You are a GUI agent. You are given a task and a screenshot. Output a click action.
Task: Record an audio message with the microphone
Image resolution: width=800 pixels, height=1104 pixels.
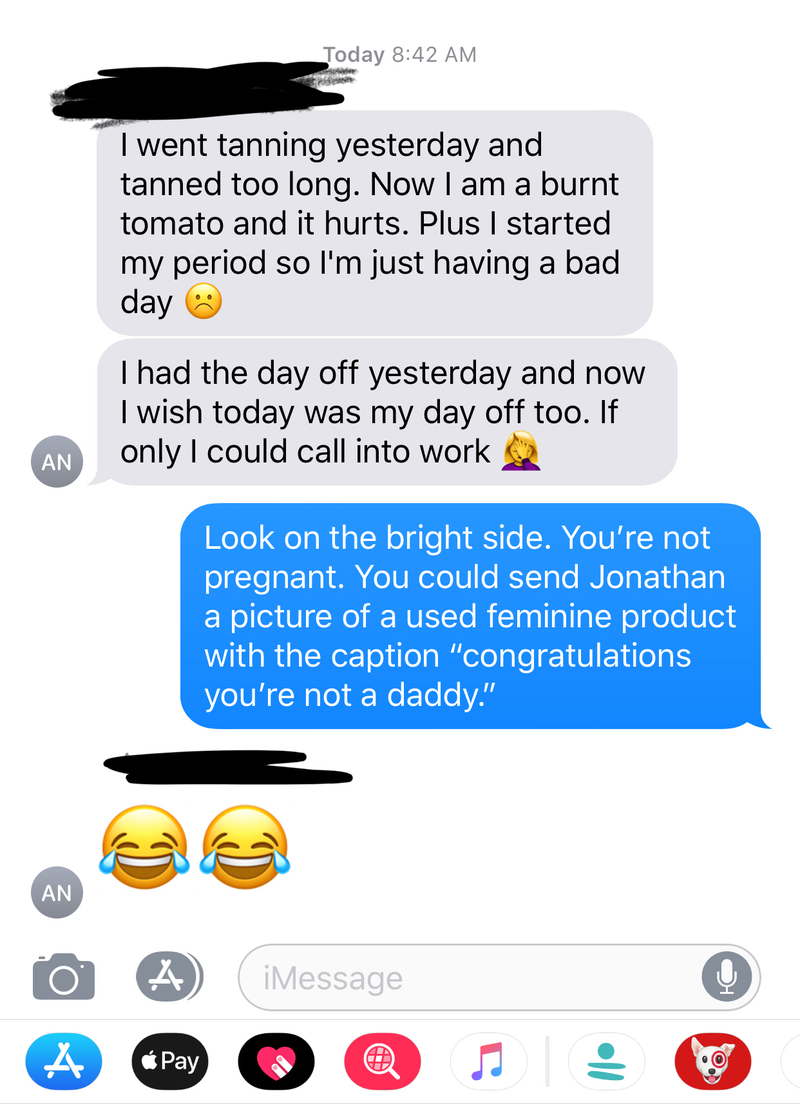point(726,977)
